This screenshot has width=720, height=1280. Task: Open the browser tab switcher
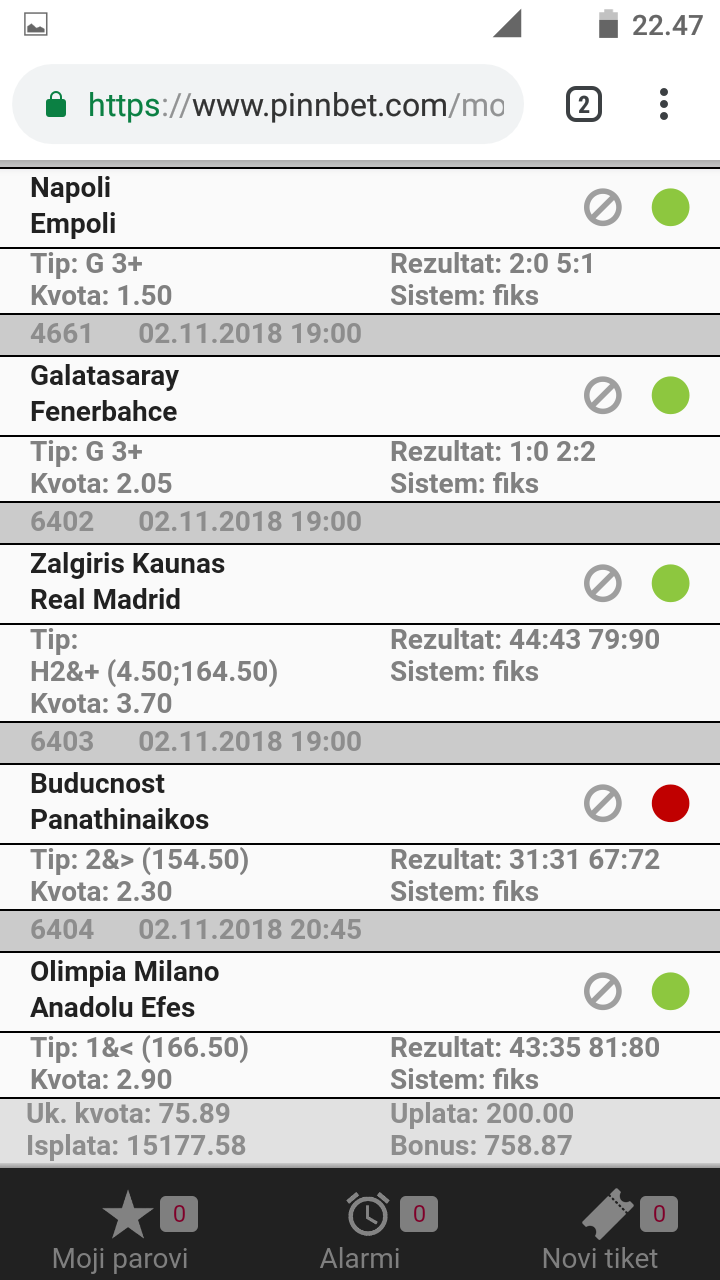click(x=584, y=104)
